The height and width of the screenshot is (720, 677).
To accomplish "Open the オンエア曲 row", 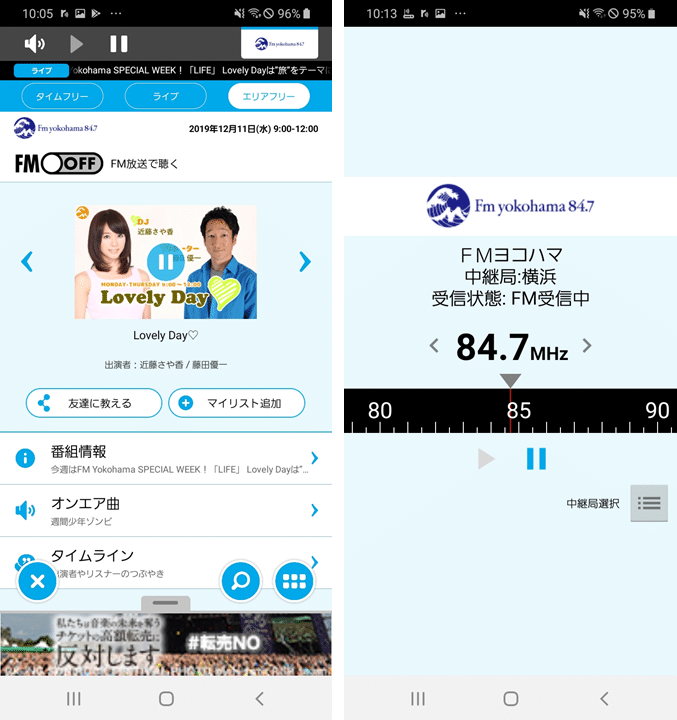I will click(166, 510).
